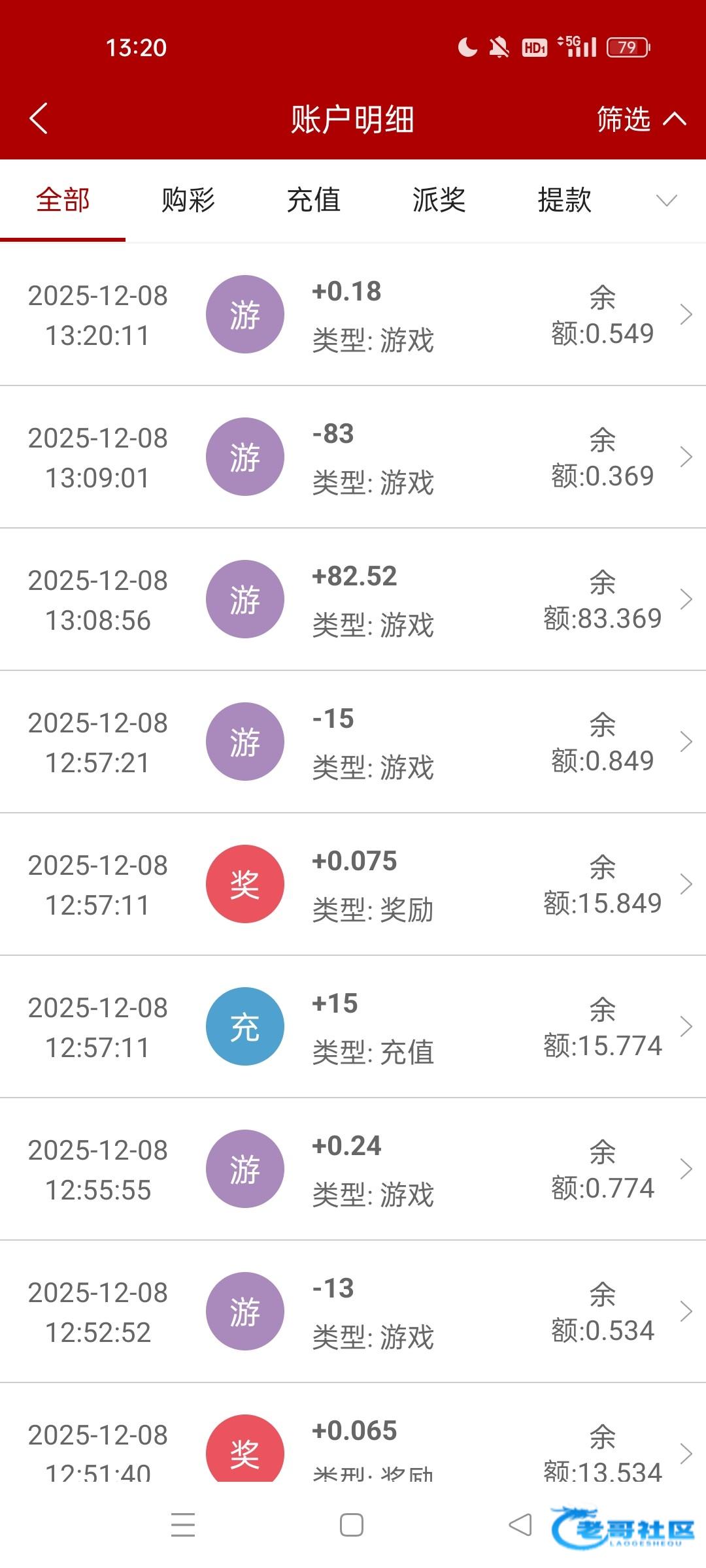Switch to the 全部 tab
Image resolution: width=706 pixels, height=1568 pixels.
tap(63, 200)
